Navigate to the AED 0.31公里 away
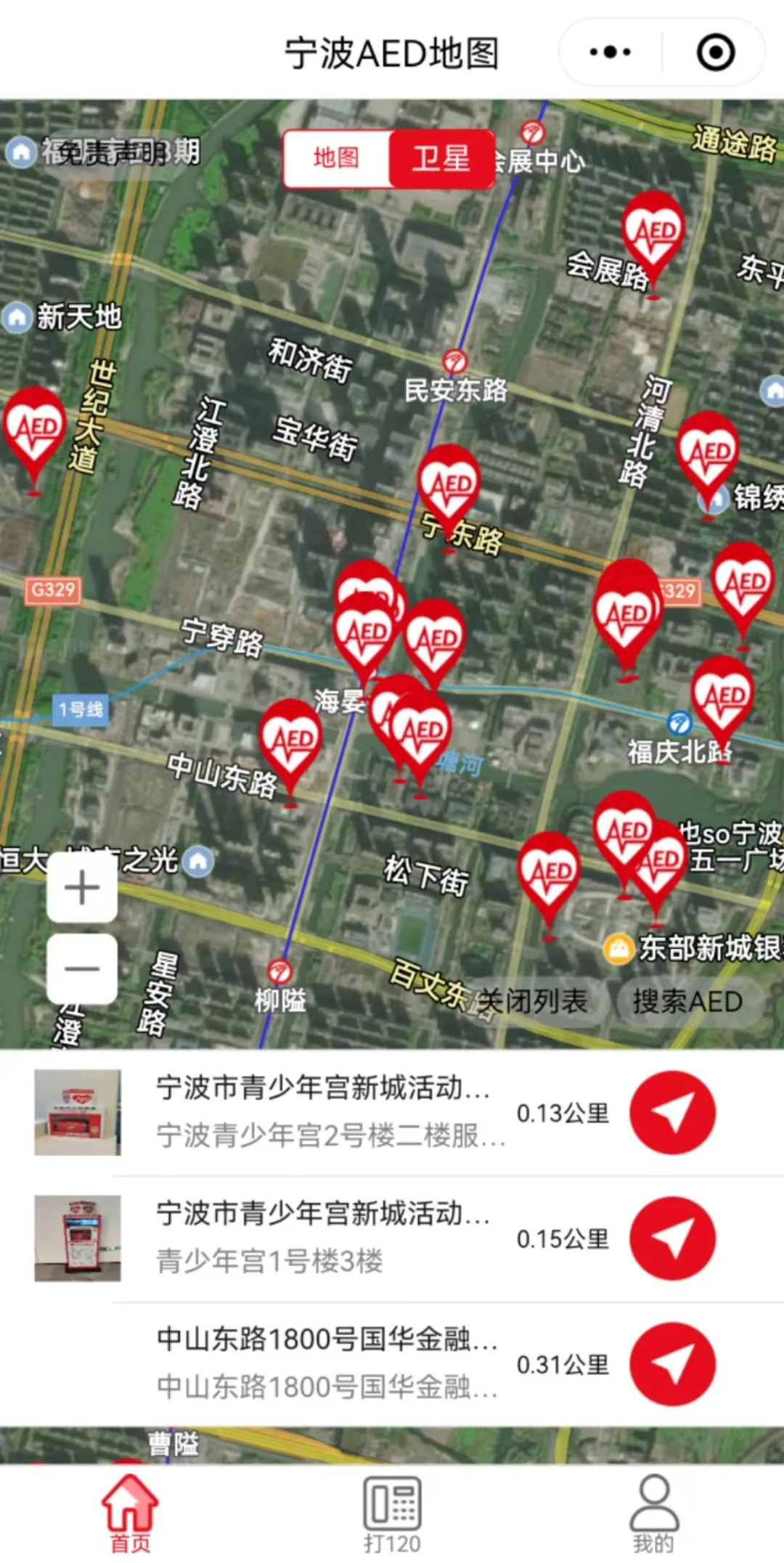The height and width of the screenshot is (1563, 784). pos(672,1363)
